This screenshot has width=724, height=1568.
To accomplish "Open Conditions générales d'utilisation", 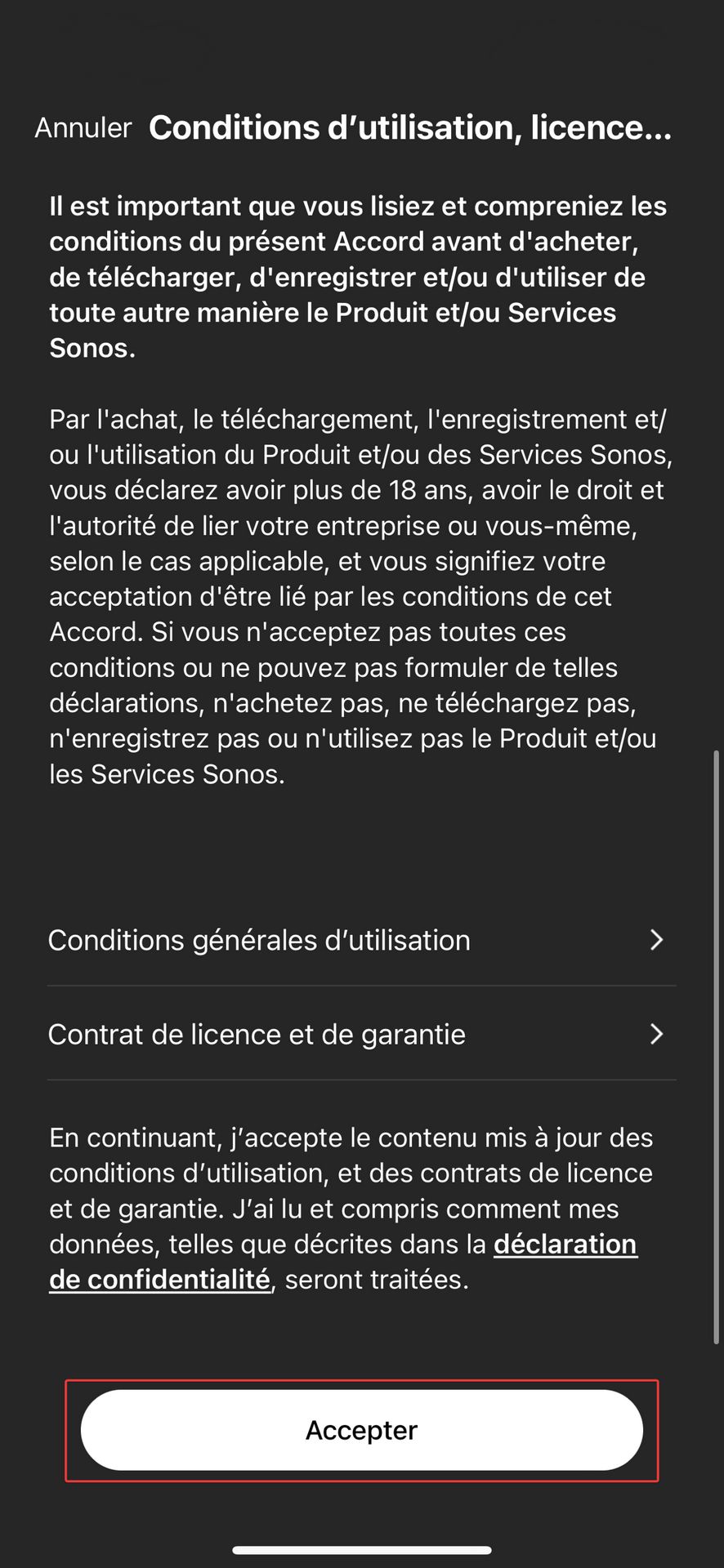I will (361, 940).
